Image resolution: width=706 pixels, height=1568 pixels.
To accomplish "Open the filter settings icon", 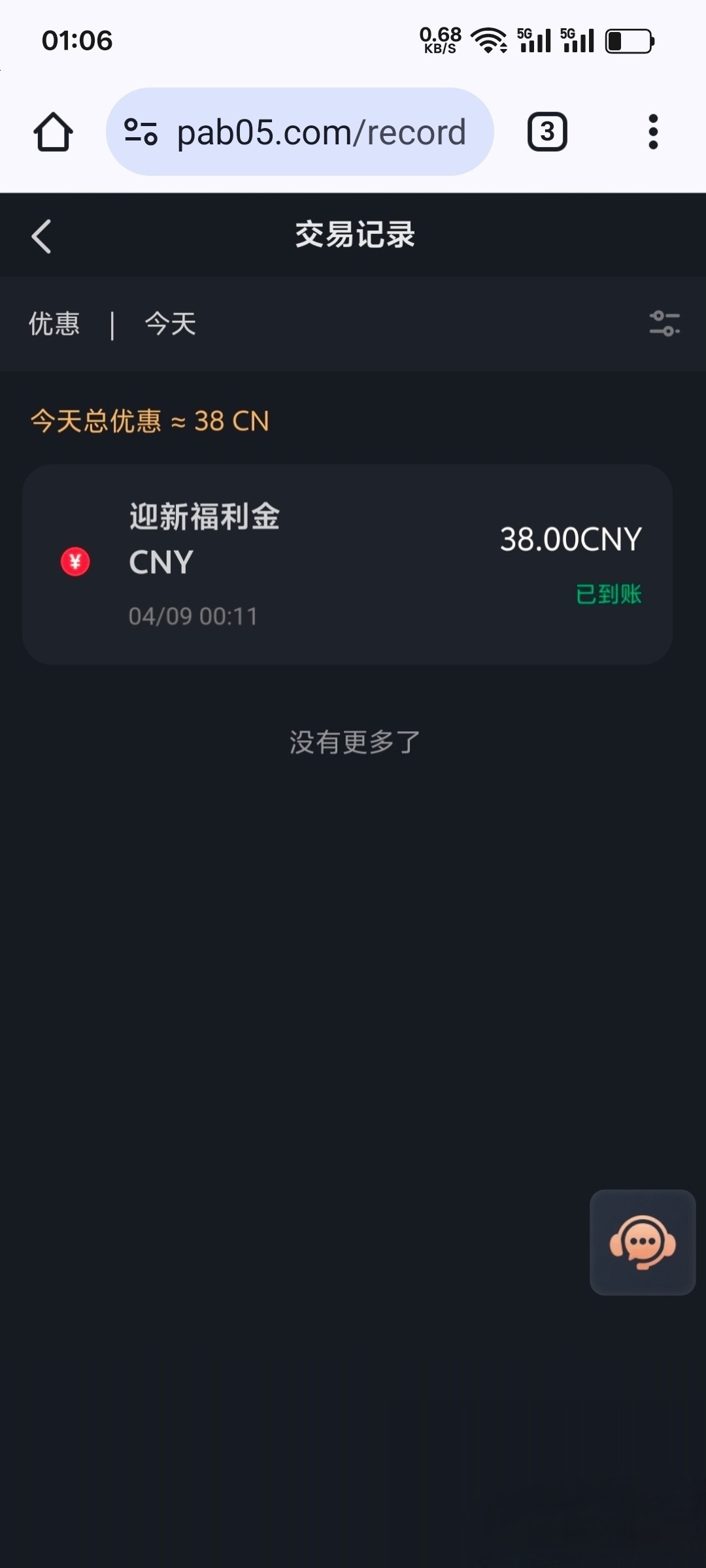I will click(664, 323).
